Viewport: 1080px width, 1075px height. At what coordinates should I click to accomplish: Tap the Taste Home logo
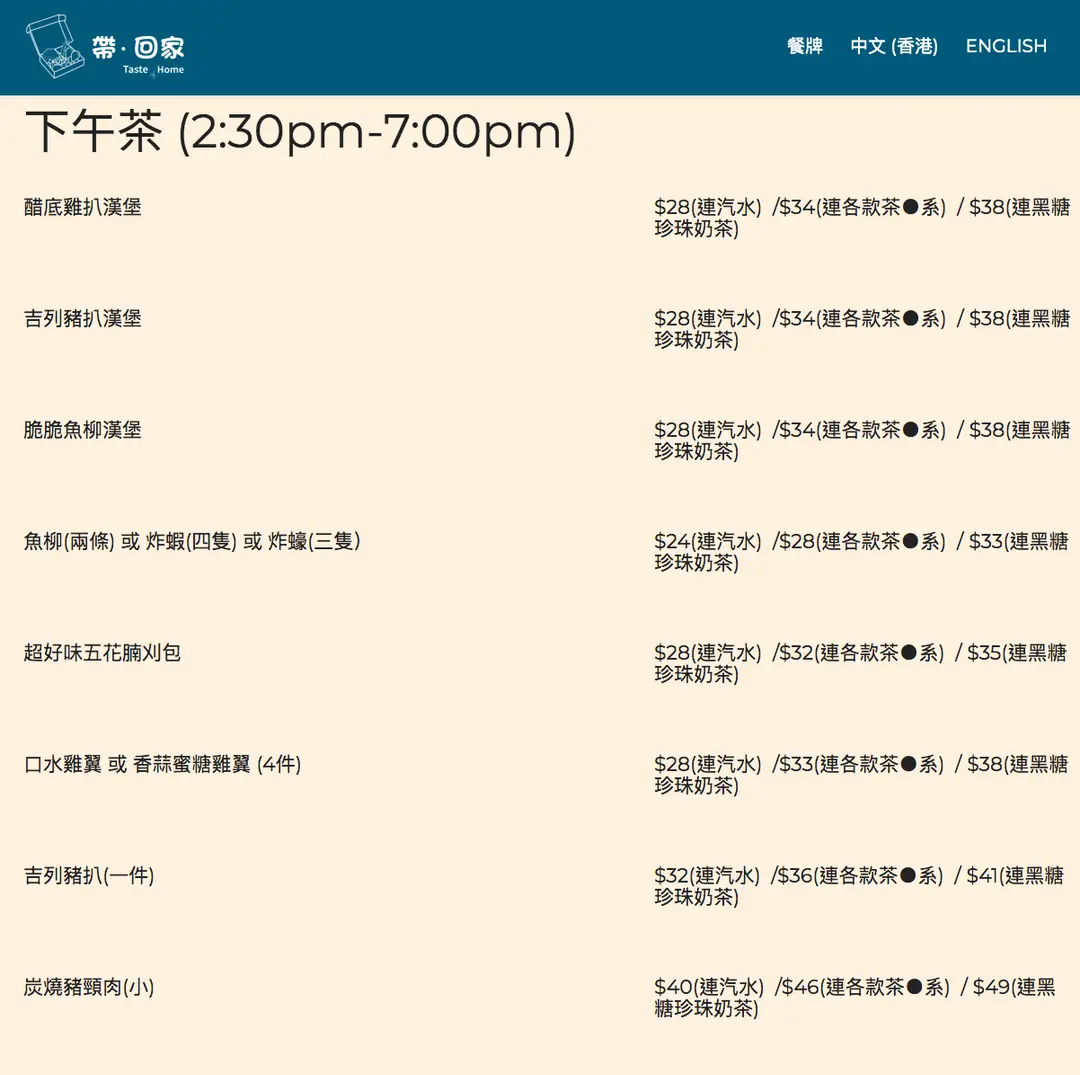pyautogui.click(x=105, y=48)
